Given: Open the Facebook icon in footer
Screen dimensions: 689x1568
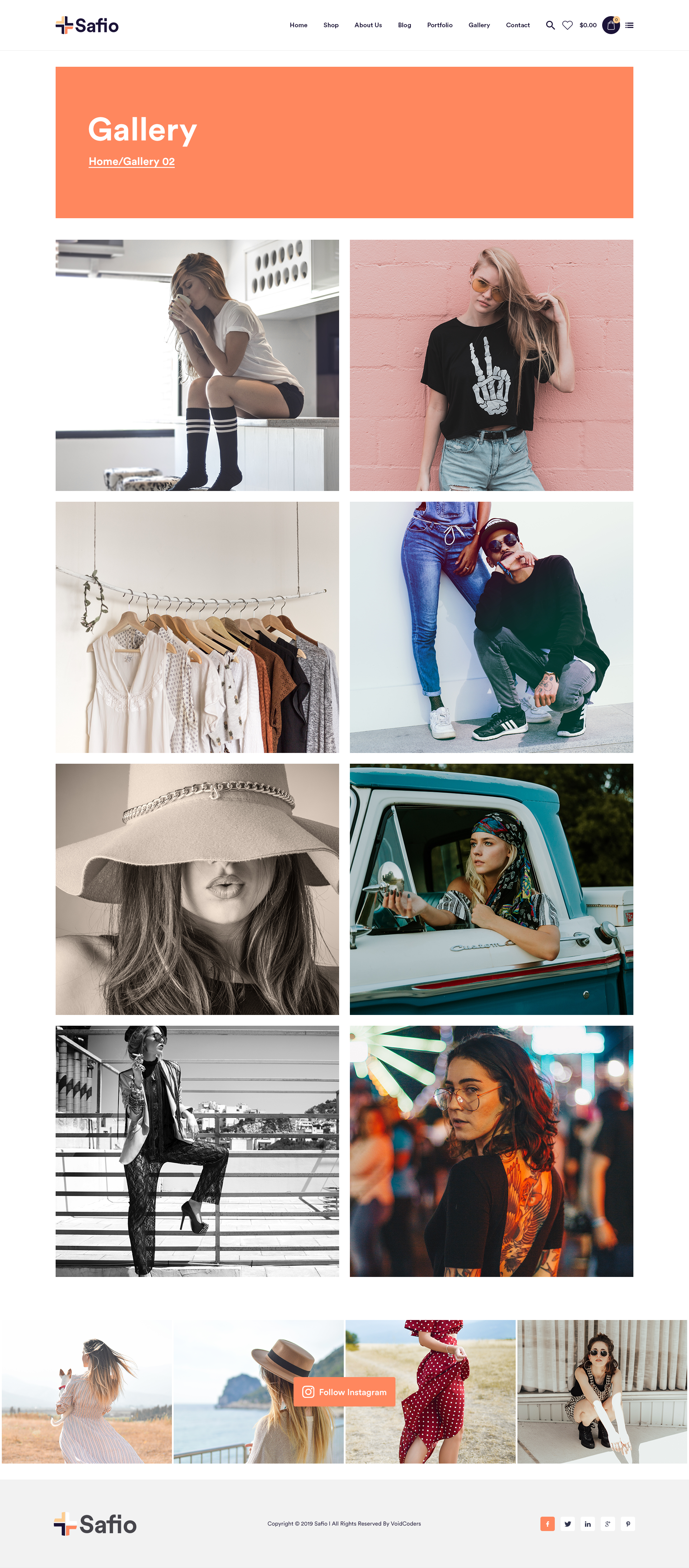Looking at the screenshot, I should point(547,1523).
